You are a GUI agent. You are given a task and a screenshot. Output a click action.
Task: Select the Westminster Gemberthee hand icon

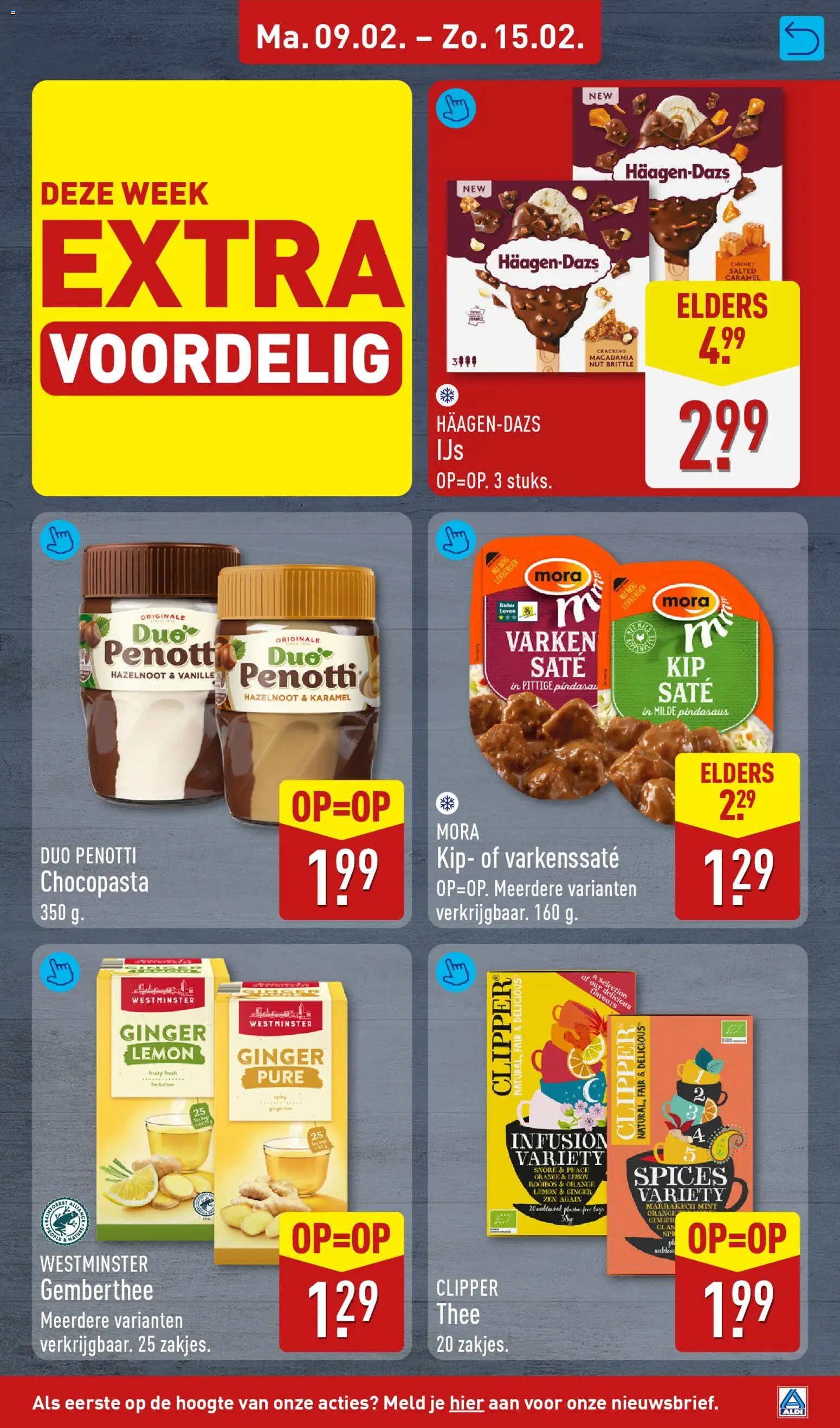click(x=60, y=972)
